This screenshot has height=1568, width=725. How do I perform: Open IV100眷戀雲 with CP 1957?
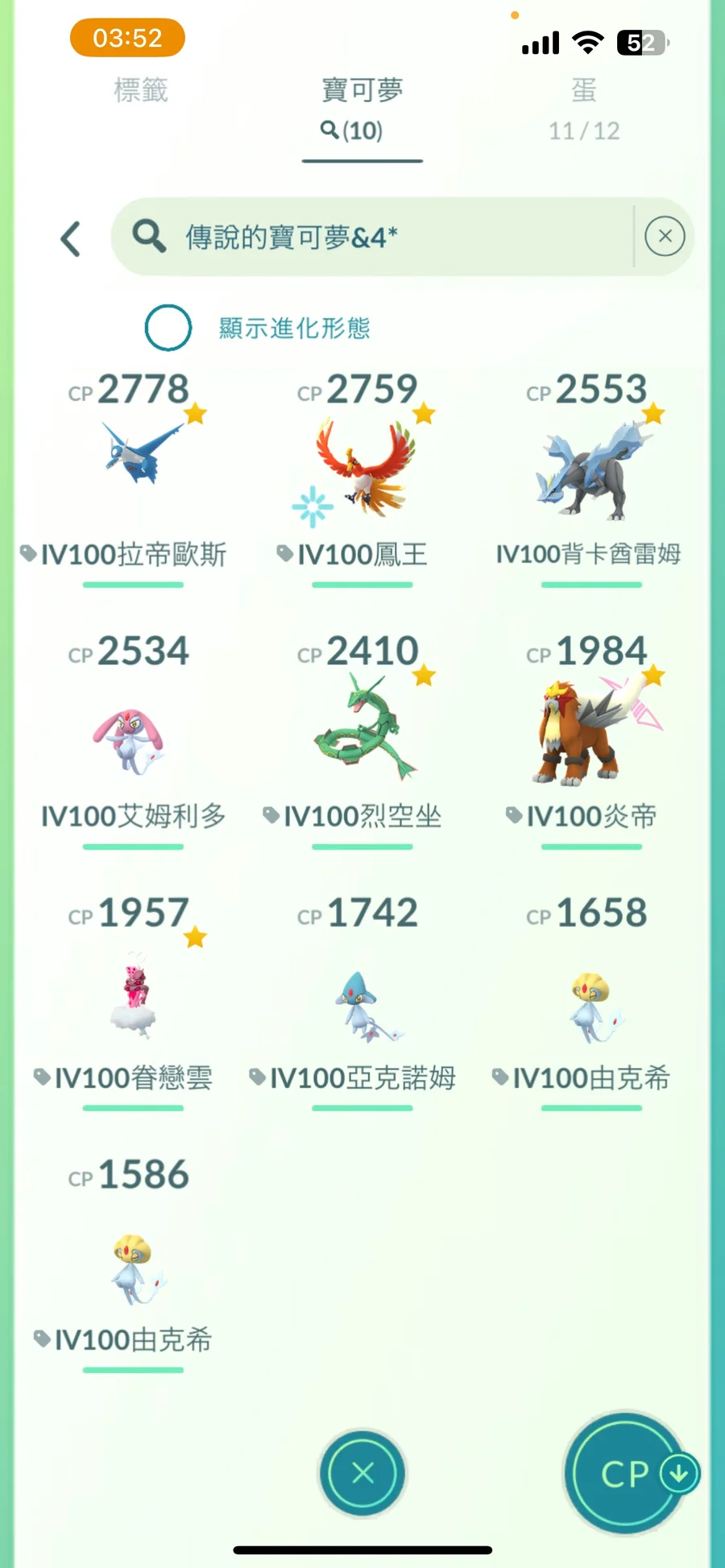(134, 995)
